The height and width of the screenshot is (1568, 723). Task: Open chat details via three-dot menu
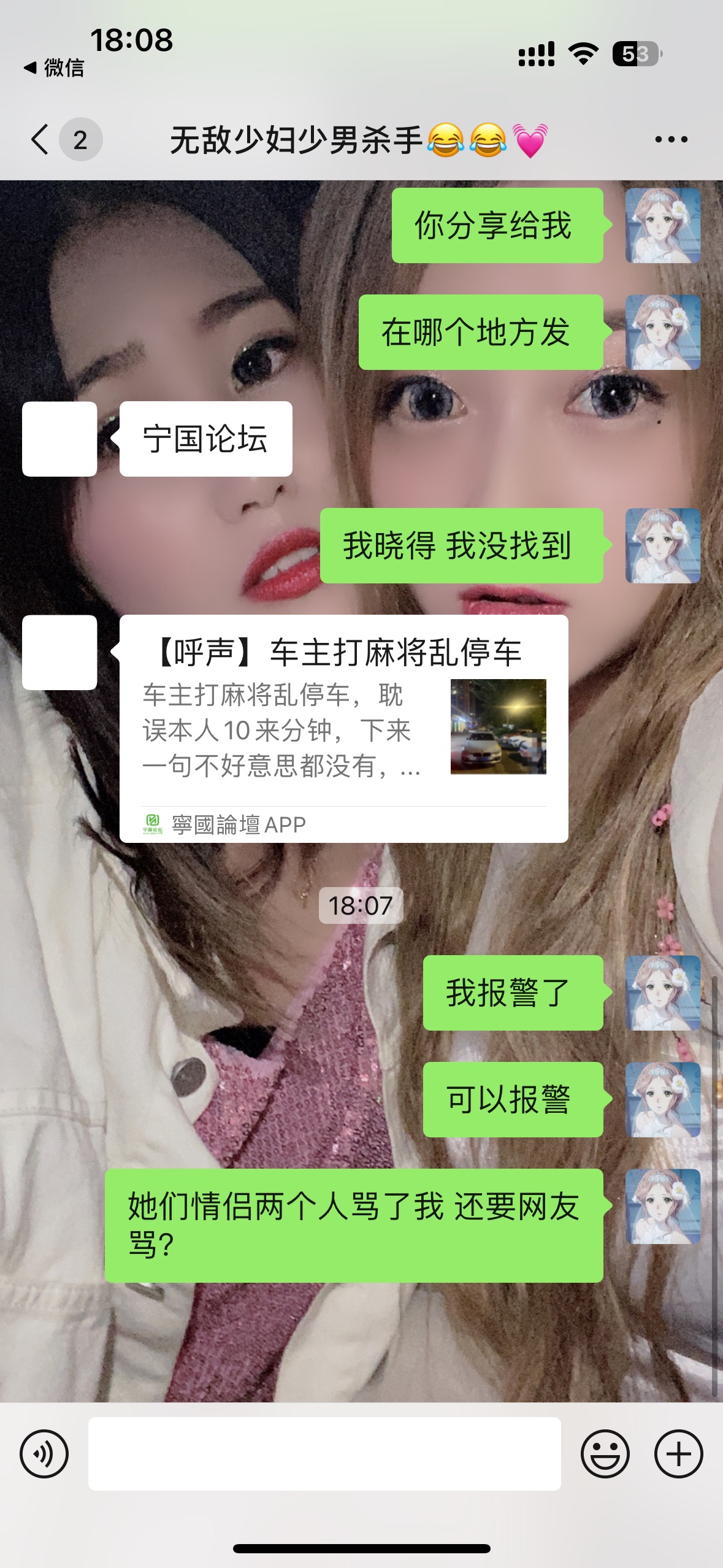[x=671, y=140]
